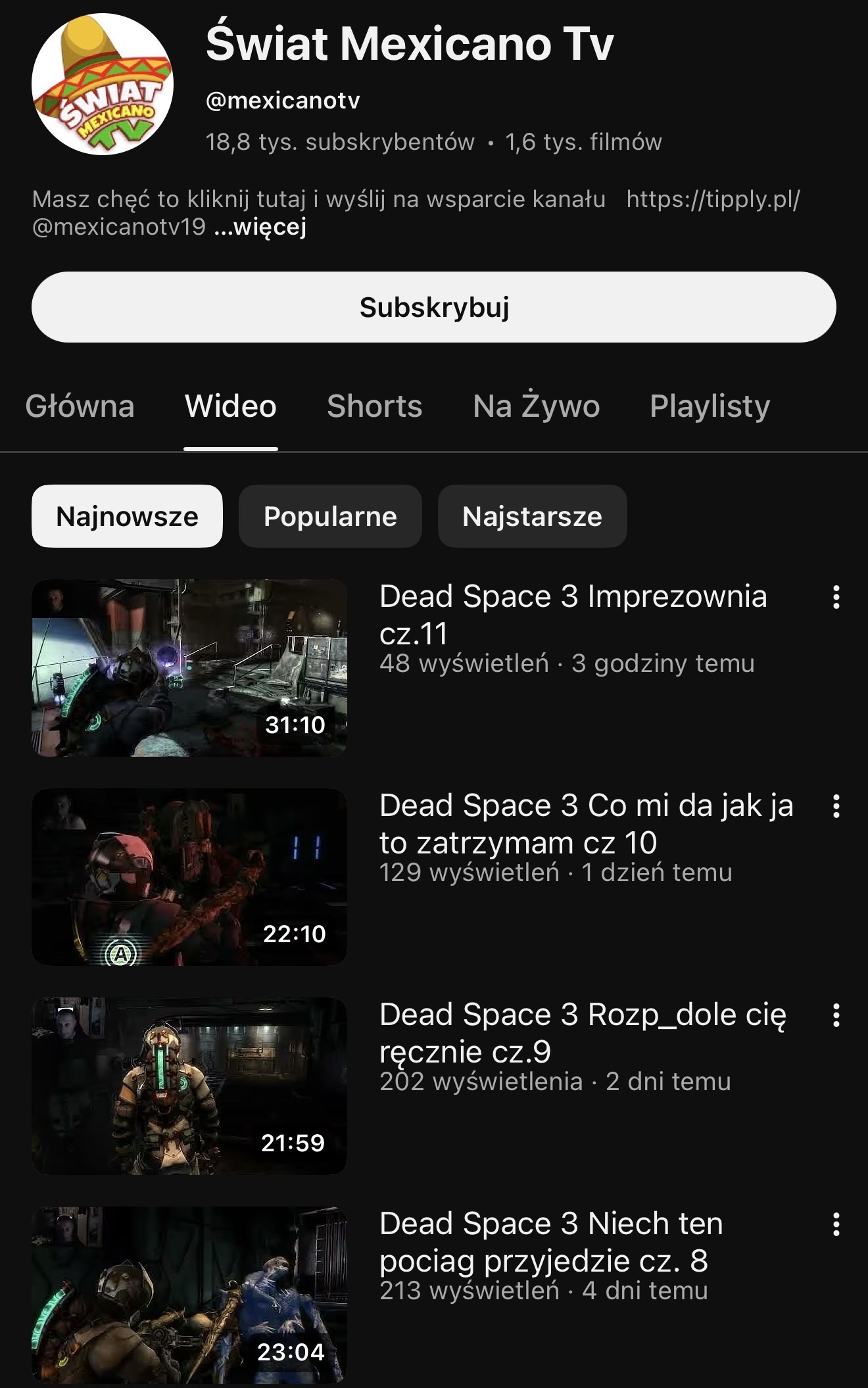Open video Co mi da jak ja to zatrzymam
868x1388 pixels.
[x=189, y=876]
